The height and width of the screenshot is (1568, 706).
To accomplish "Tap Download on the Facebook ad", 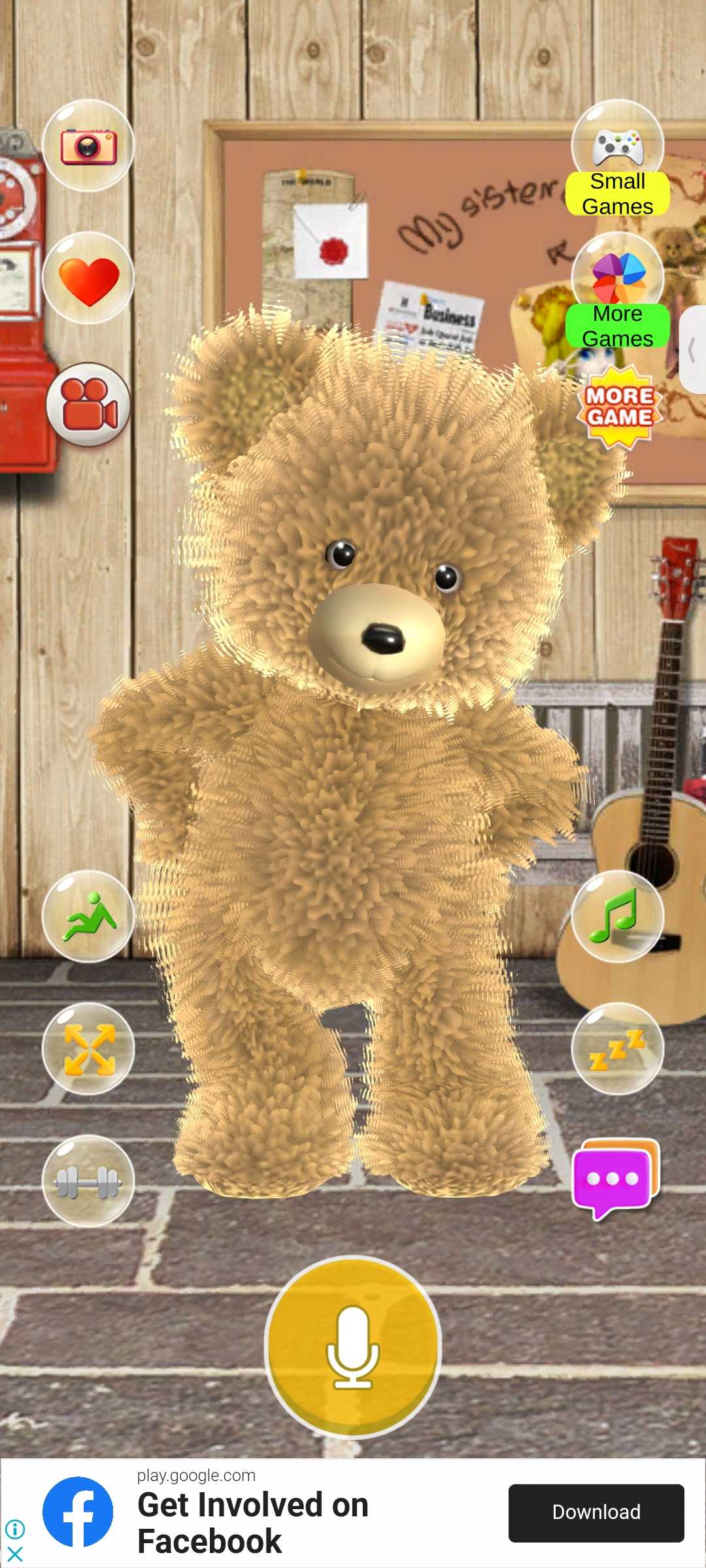I will 596,1512.
